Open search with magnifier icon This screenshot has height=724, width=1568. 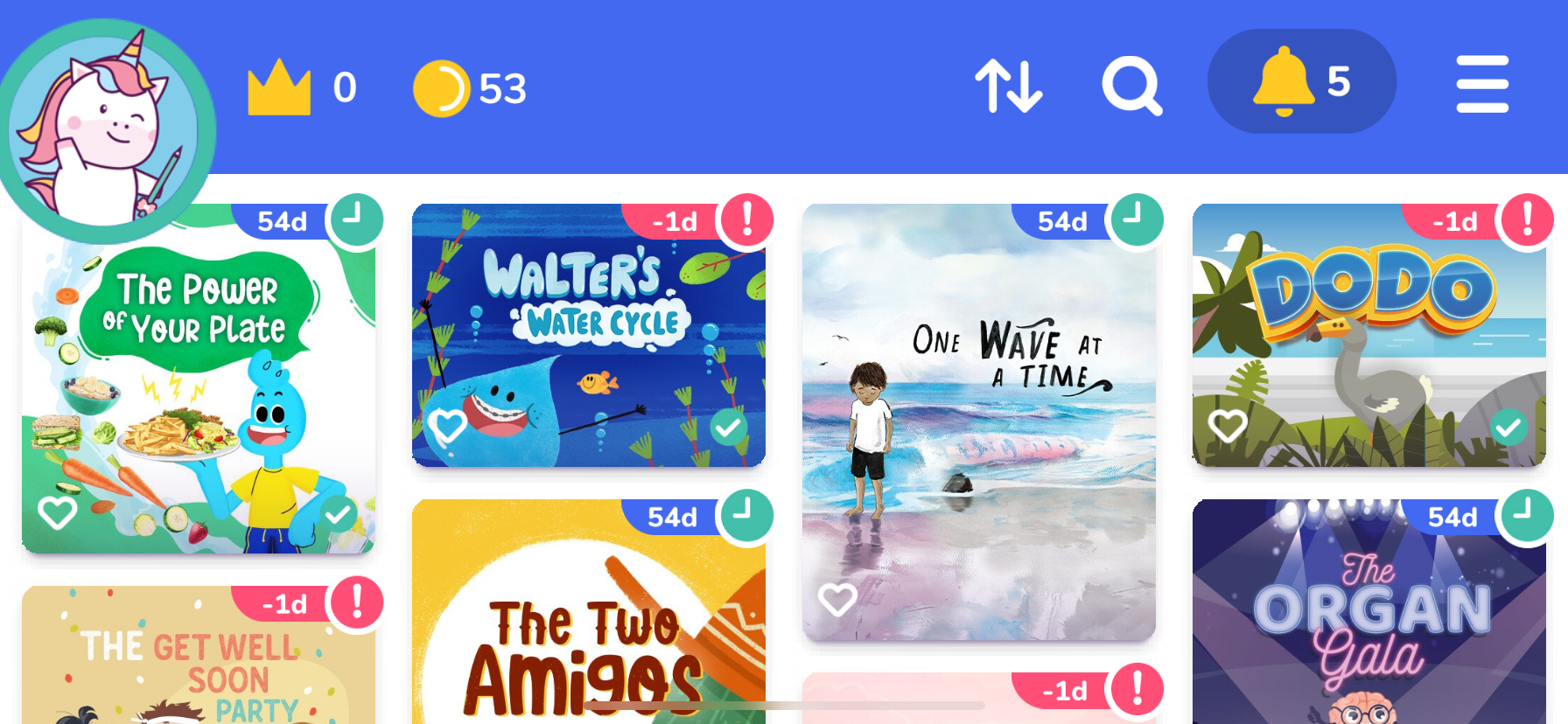[x=1131, y=86]
